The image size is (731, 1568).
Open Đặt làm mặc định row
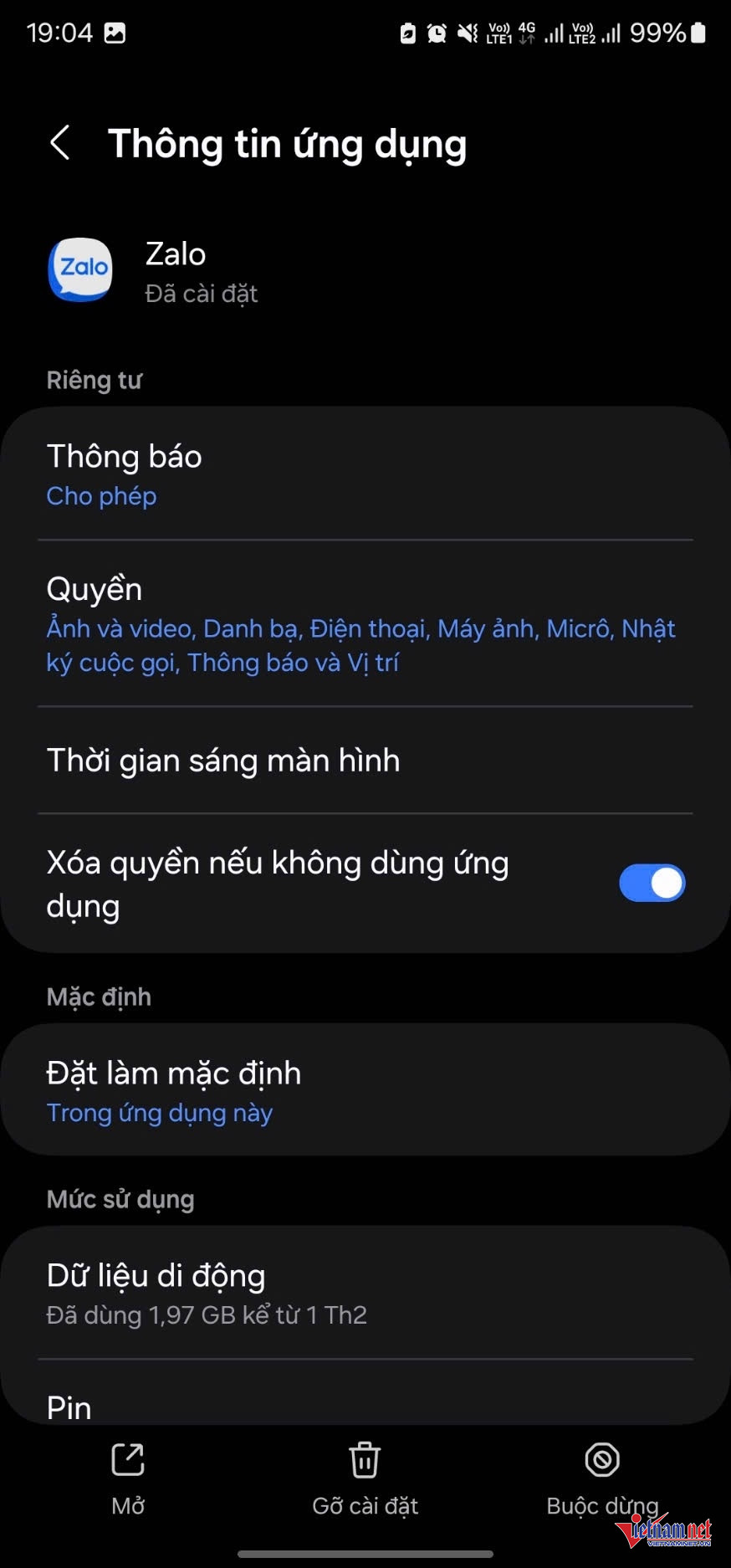tap(365, 1090)
